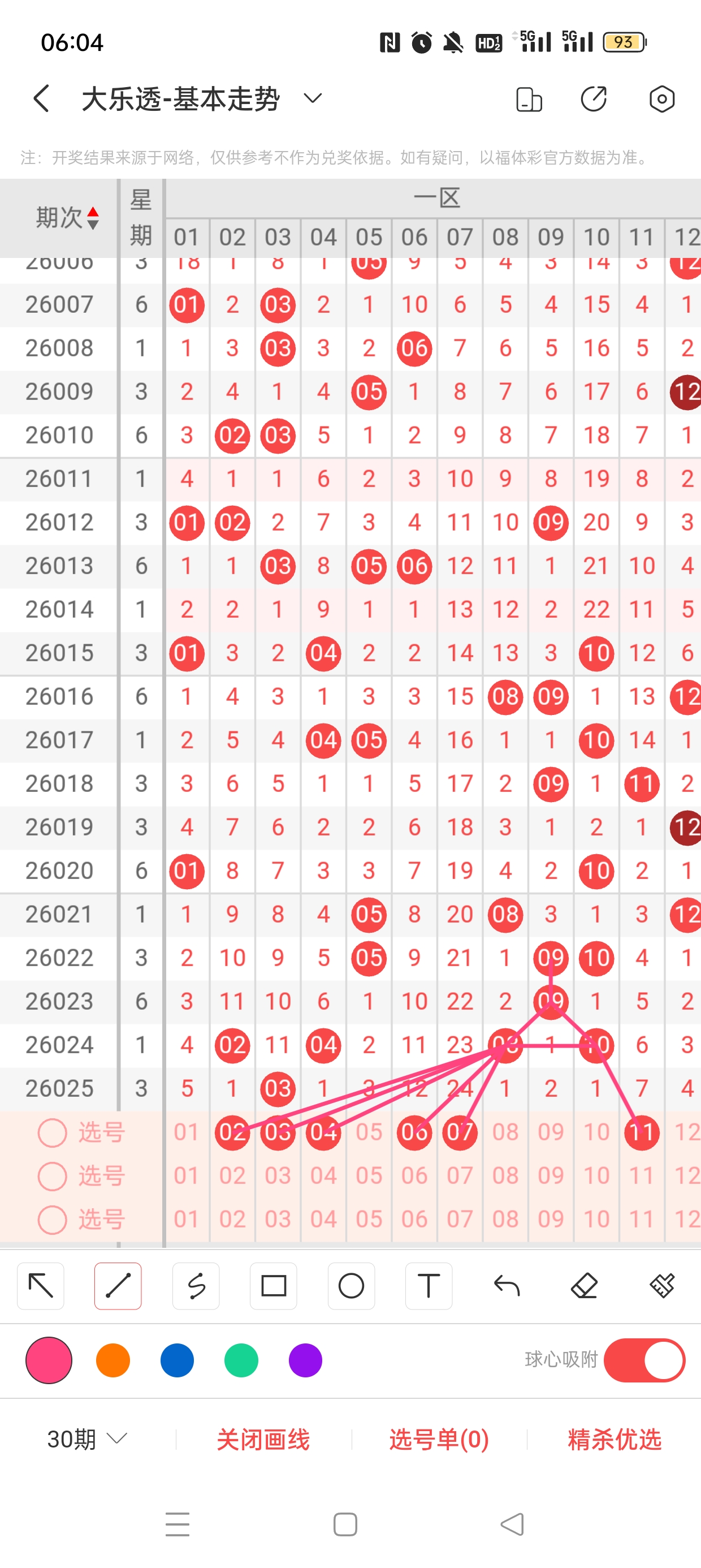Pick the freehand curve drawing tool

coord(196,1286)
